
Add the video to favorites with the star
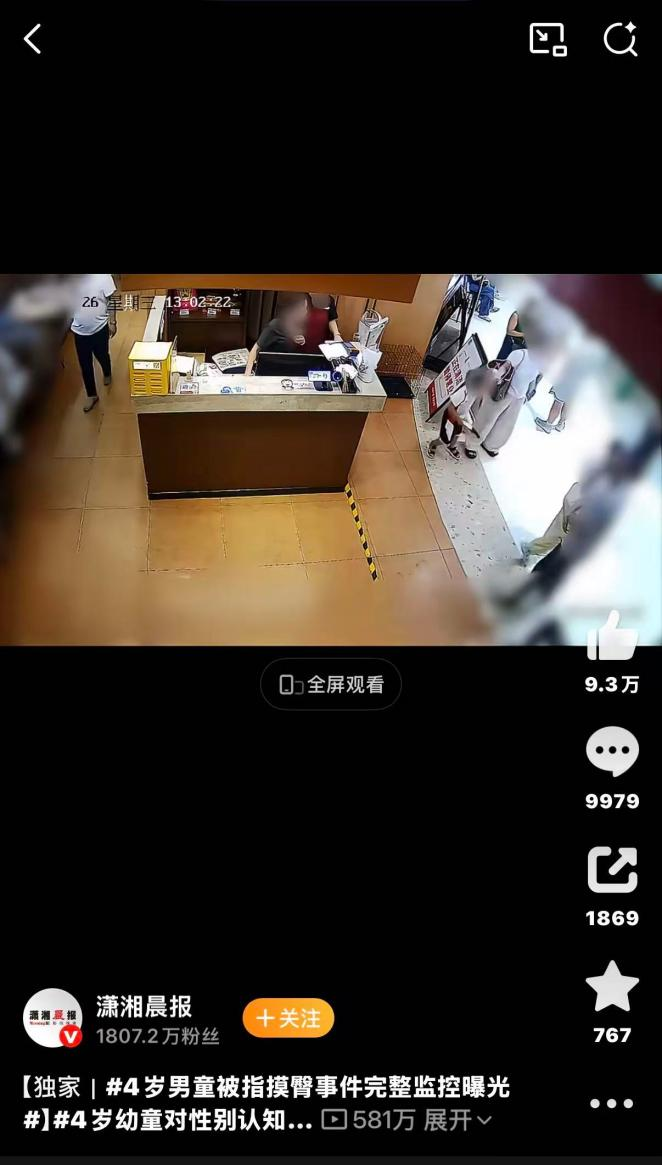coord(612,986)
